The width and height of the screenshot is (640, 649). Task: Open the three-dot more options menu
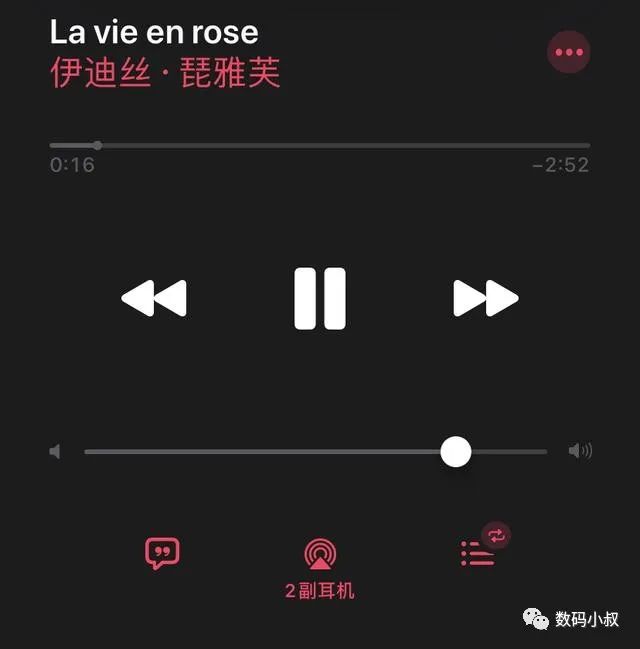[x=569, y=52]
